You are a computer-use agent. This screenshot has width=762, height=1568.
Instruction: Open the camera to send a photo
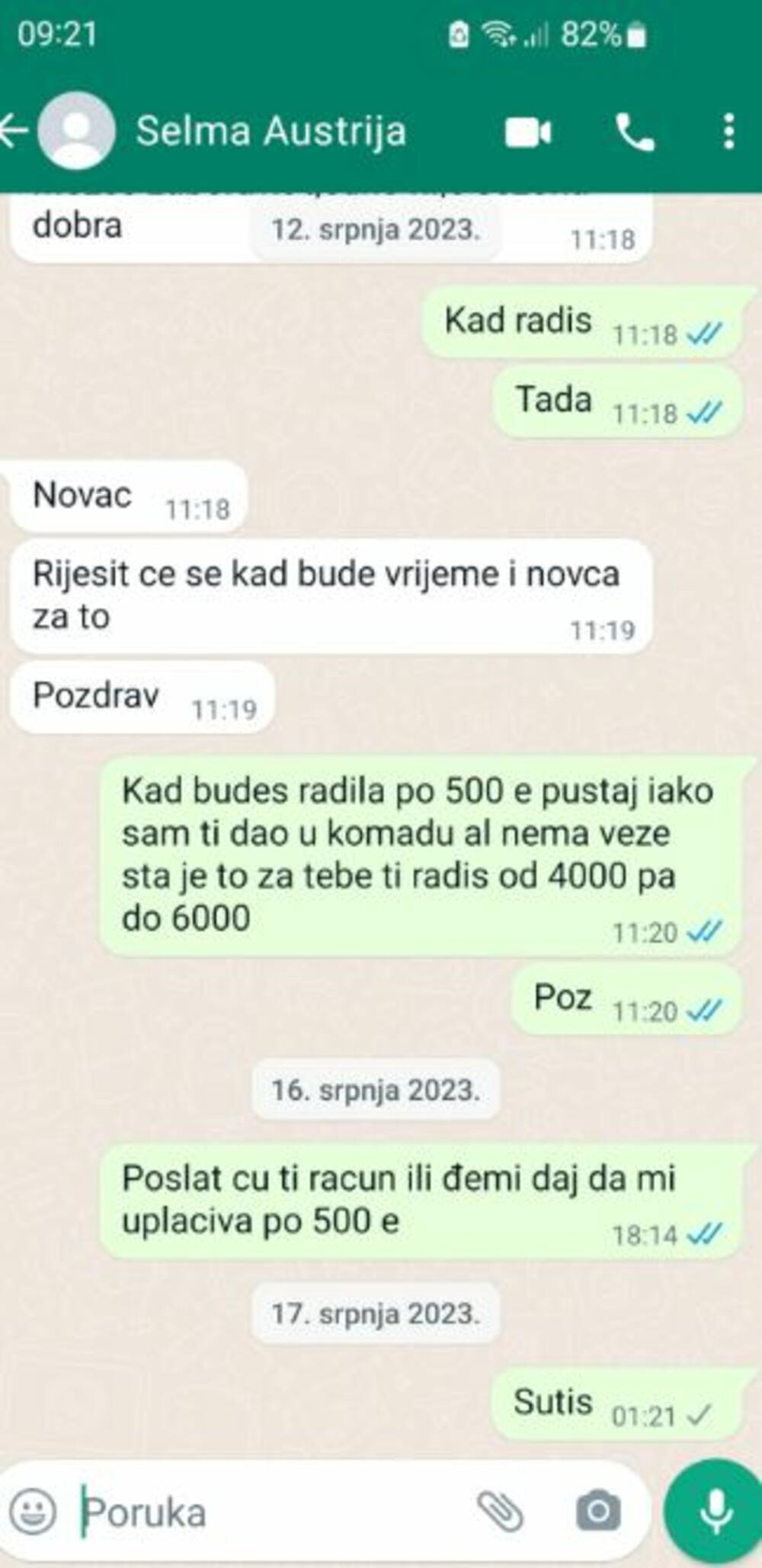click(598, 1512)
